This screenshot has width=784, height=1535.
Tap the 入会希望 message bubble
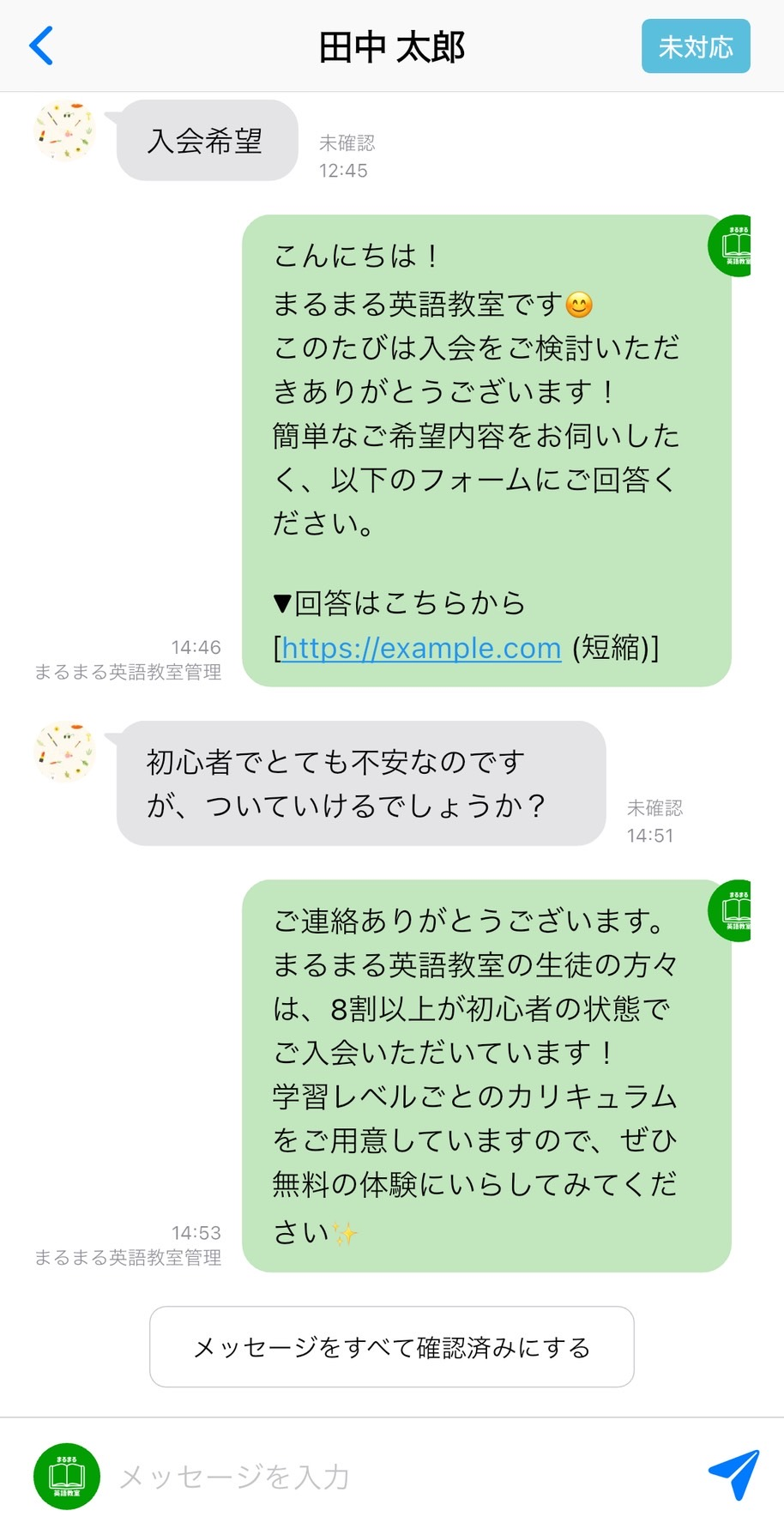coord(206,140)
